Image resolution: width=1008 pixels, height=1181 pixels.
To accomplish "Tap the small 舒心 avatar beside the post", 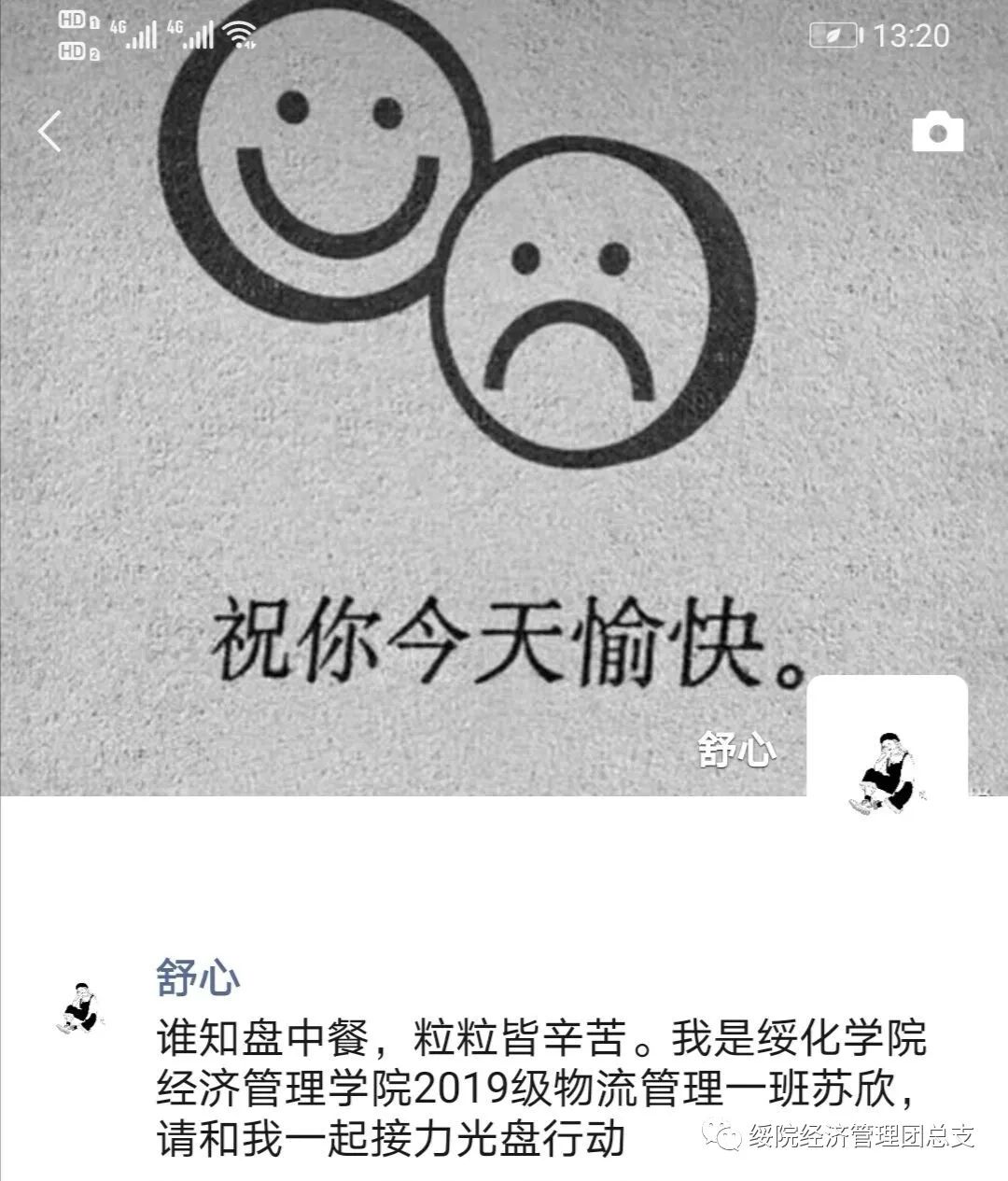I will point(81,1007).
